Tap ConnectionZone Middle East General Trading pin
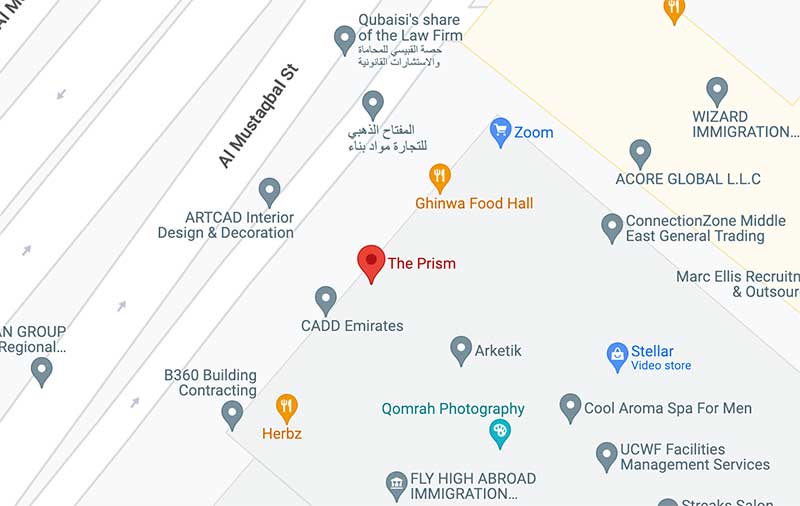800x506 pixels. click(x=612, y=226)
